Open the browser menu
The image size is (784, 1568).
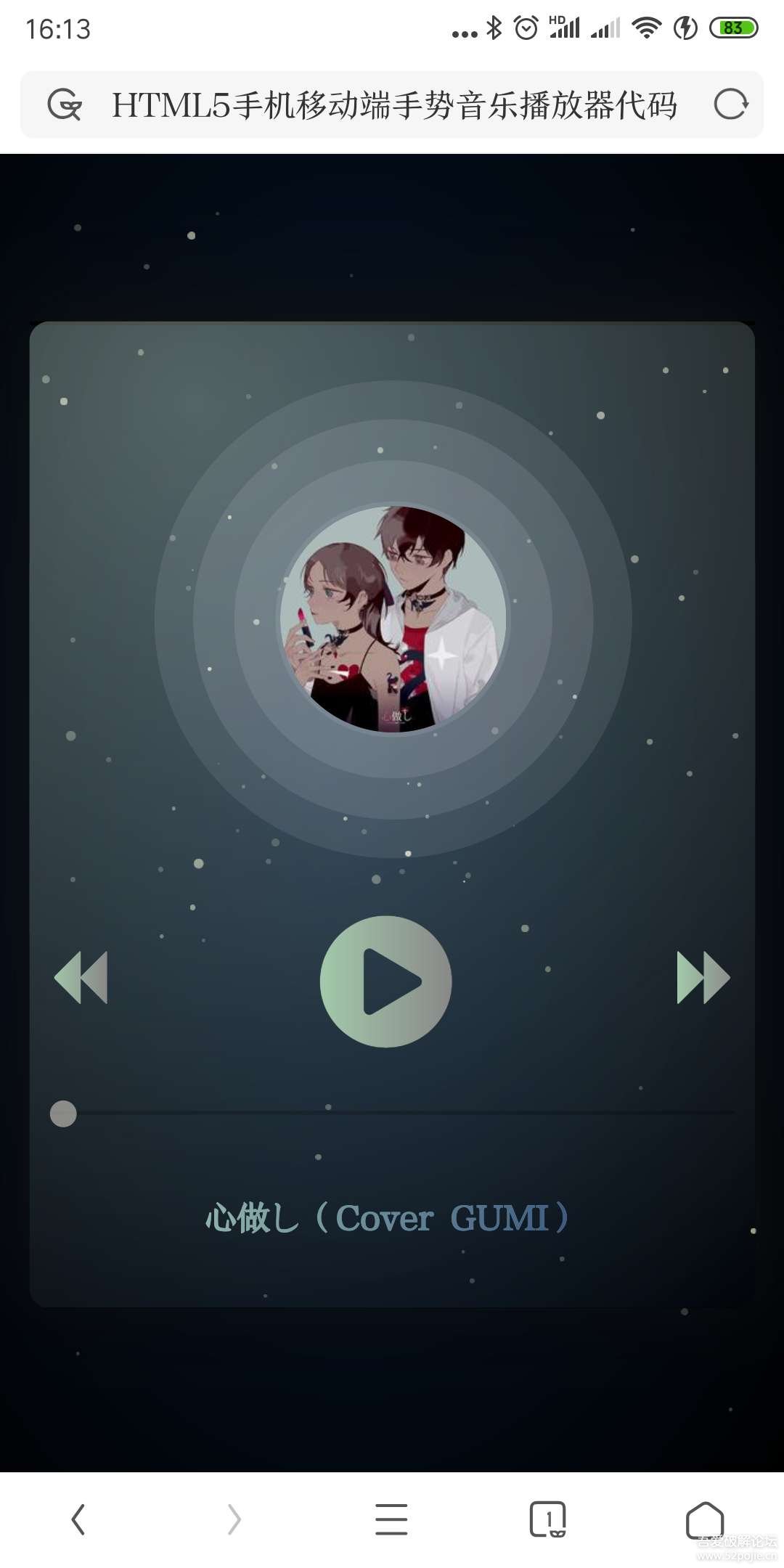pyautogui.click(x=391, y=1519)
